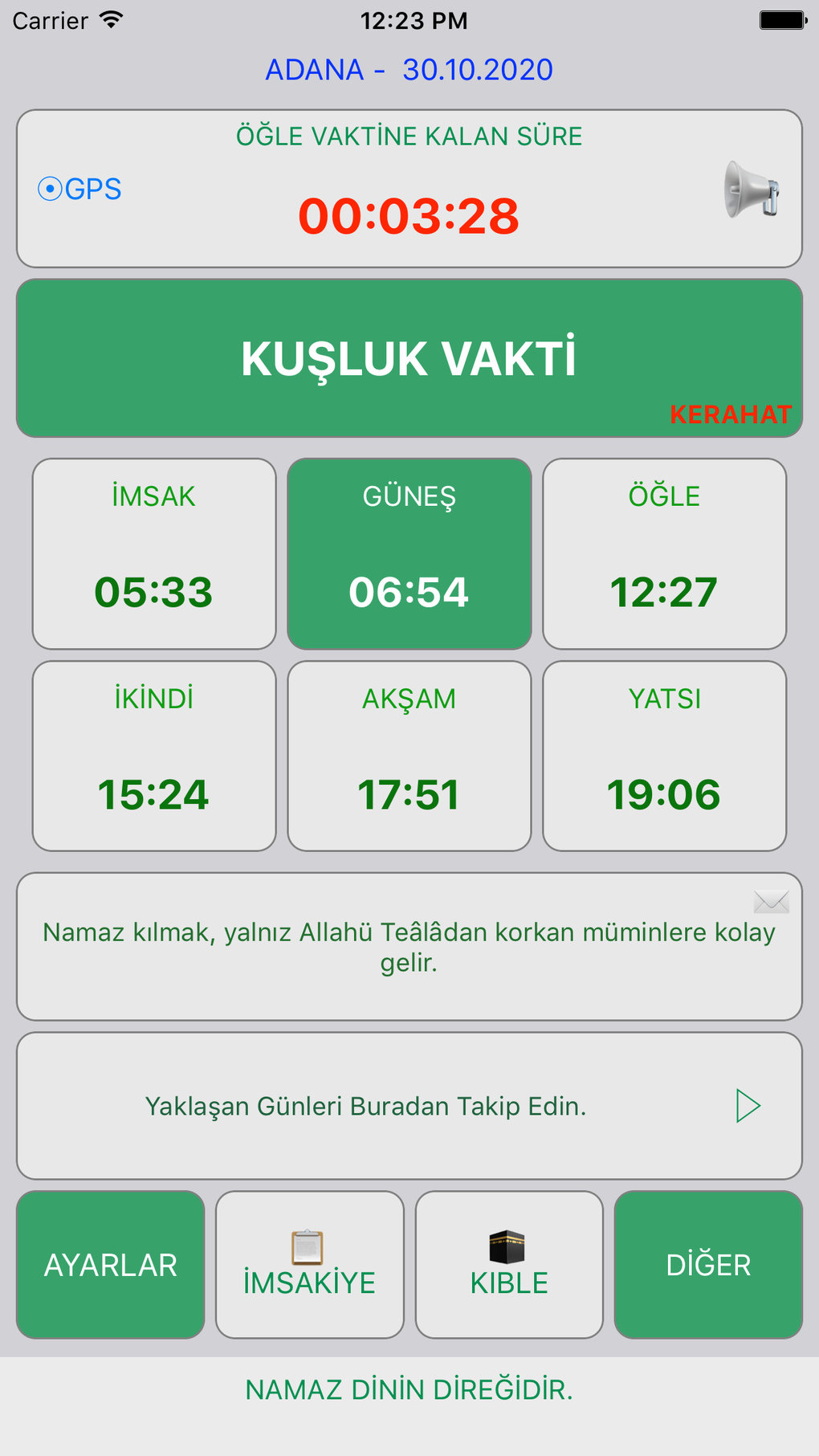Tap the megaphone sound icon
819x1456 pixels.
coord(751,190)
